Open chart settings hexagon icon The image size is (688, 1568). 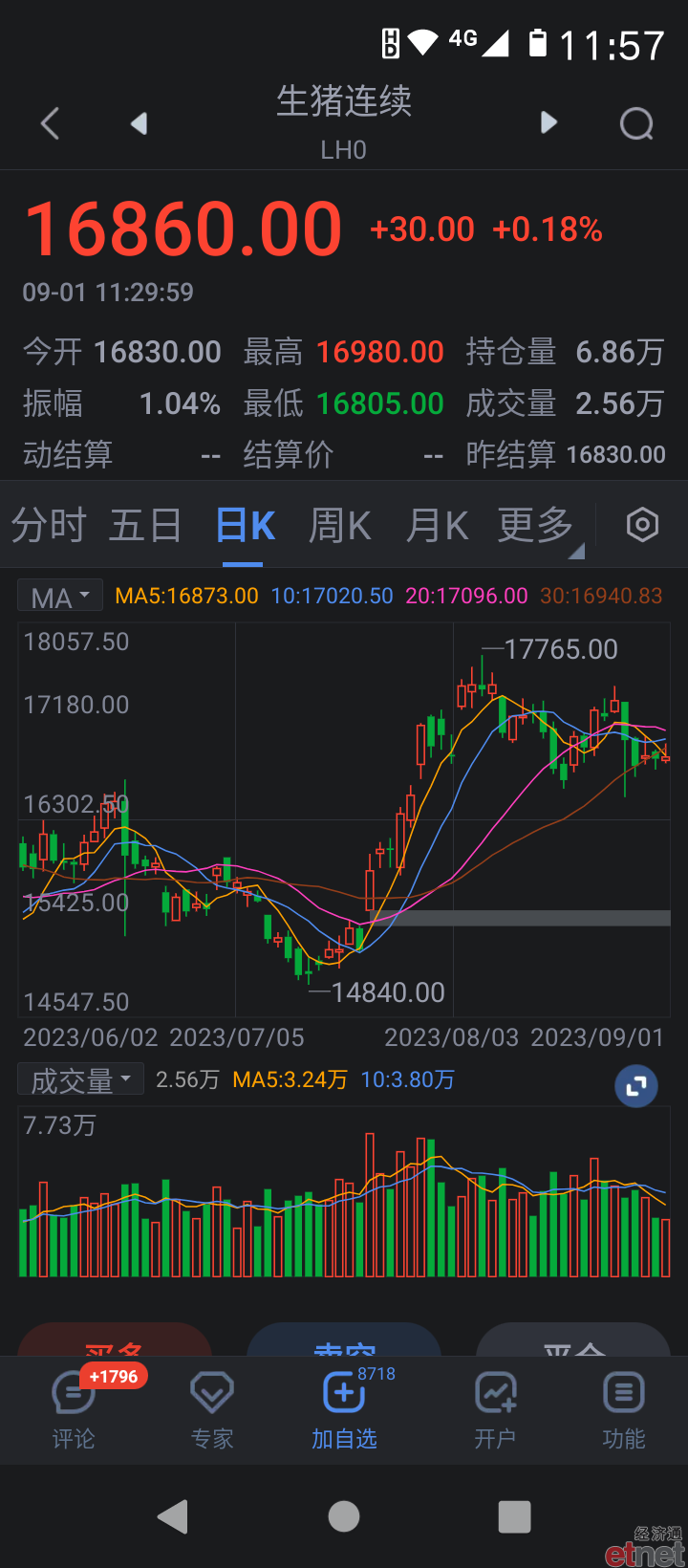coord(642,525)
